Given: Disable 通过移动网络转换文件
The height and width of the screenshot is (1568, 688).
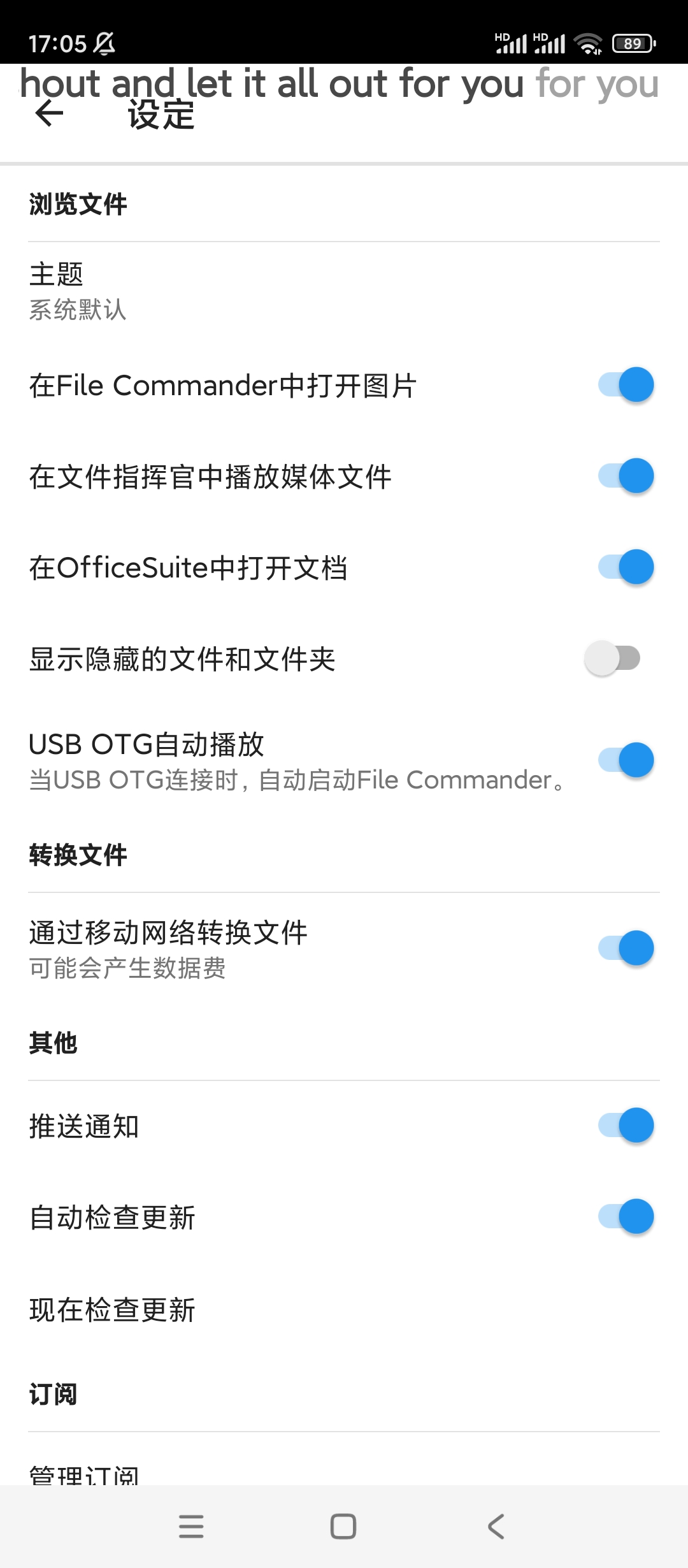Looking at the screenshot, I should [626, 948].
